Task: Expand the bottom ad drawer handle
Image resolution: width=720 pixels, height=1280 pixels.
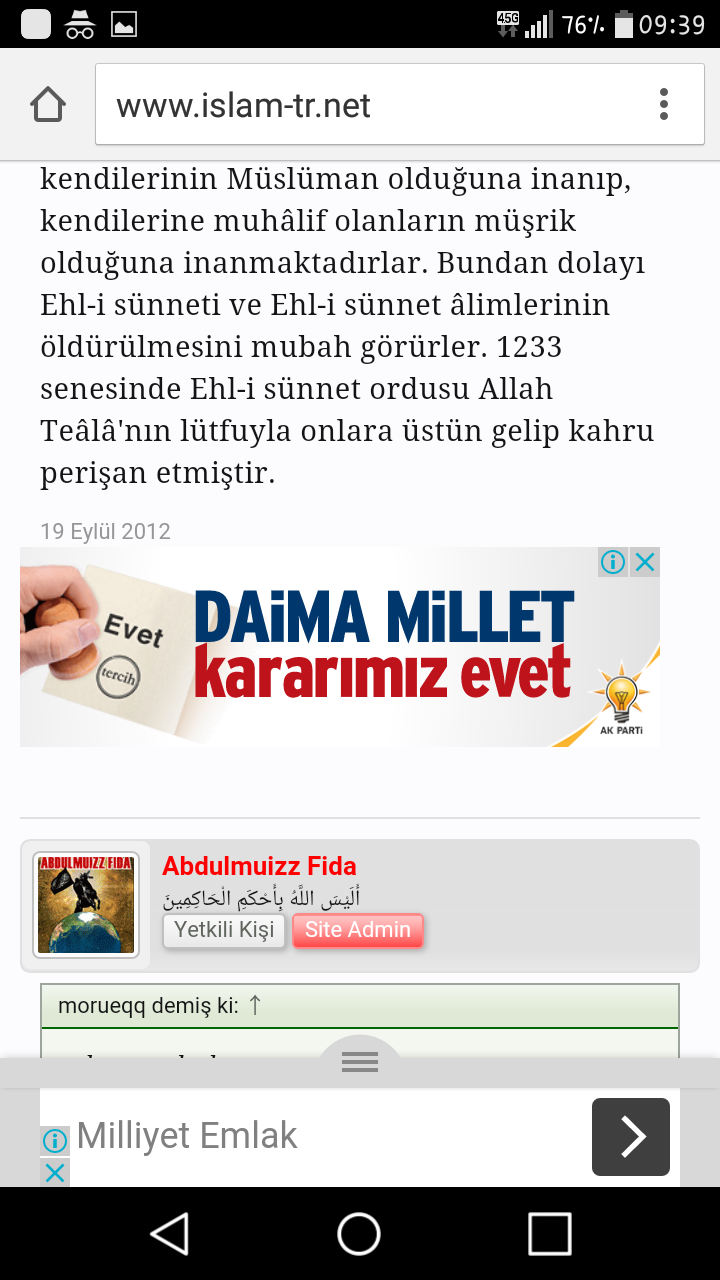Action: tap(360, 1062)
